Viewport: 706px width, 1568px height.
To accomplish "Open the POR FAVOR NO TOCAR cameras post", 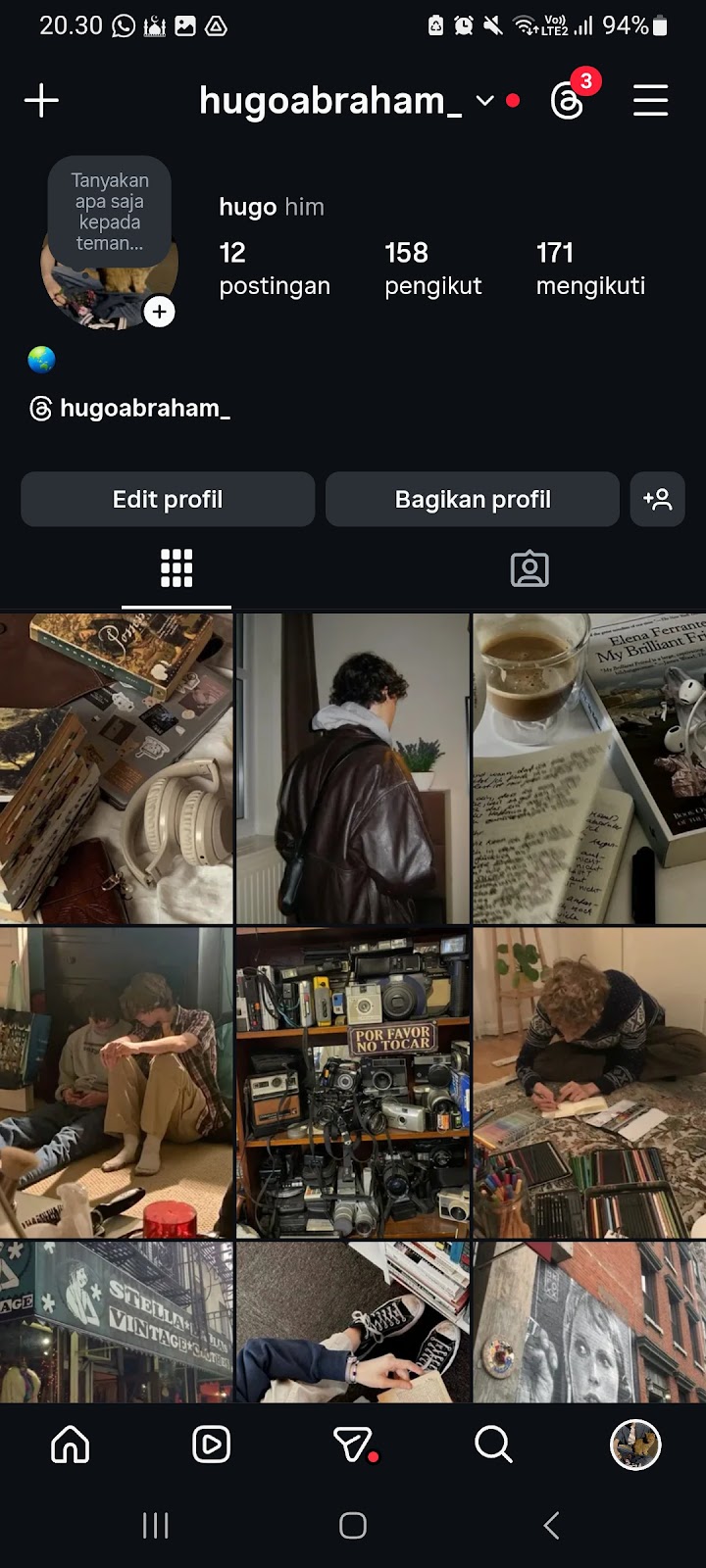I will point(353,1082).
